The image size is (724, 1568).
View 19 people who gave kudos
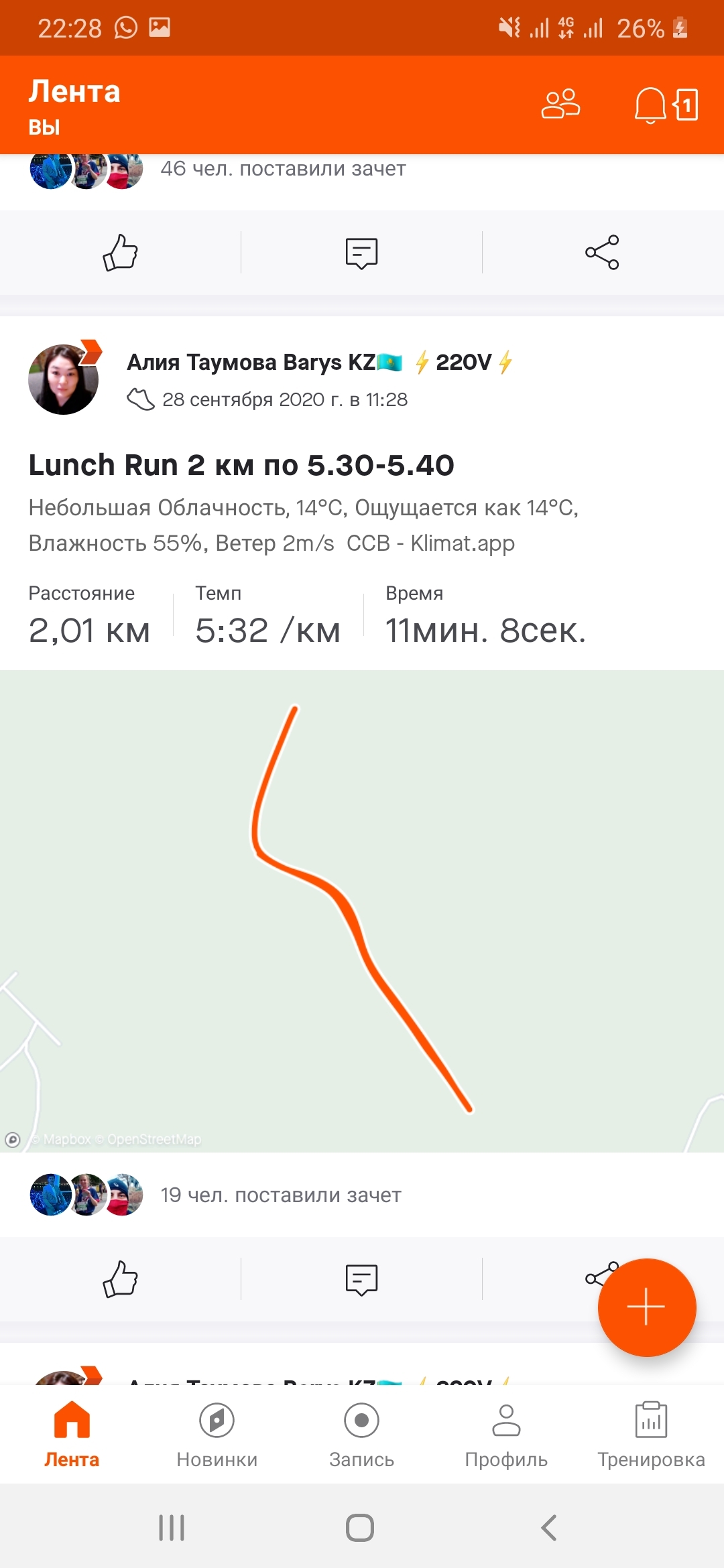(x=280, y=1195)
